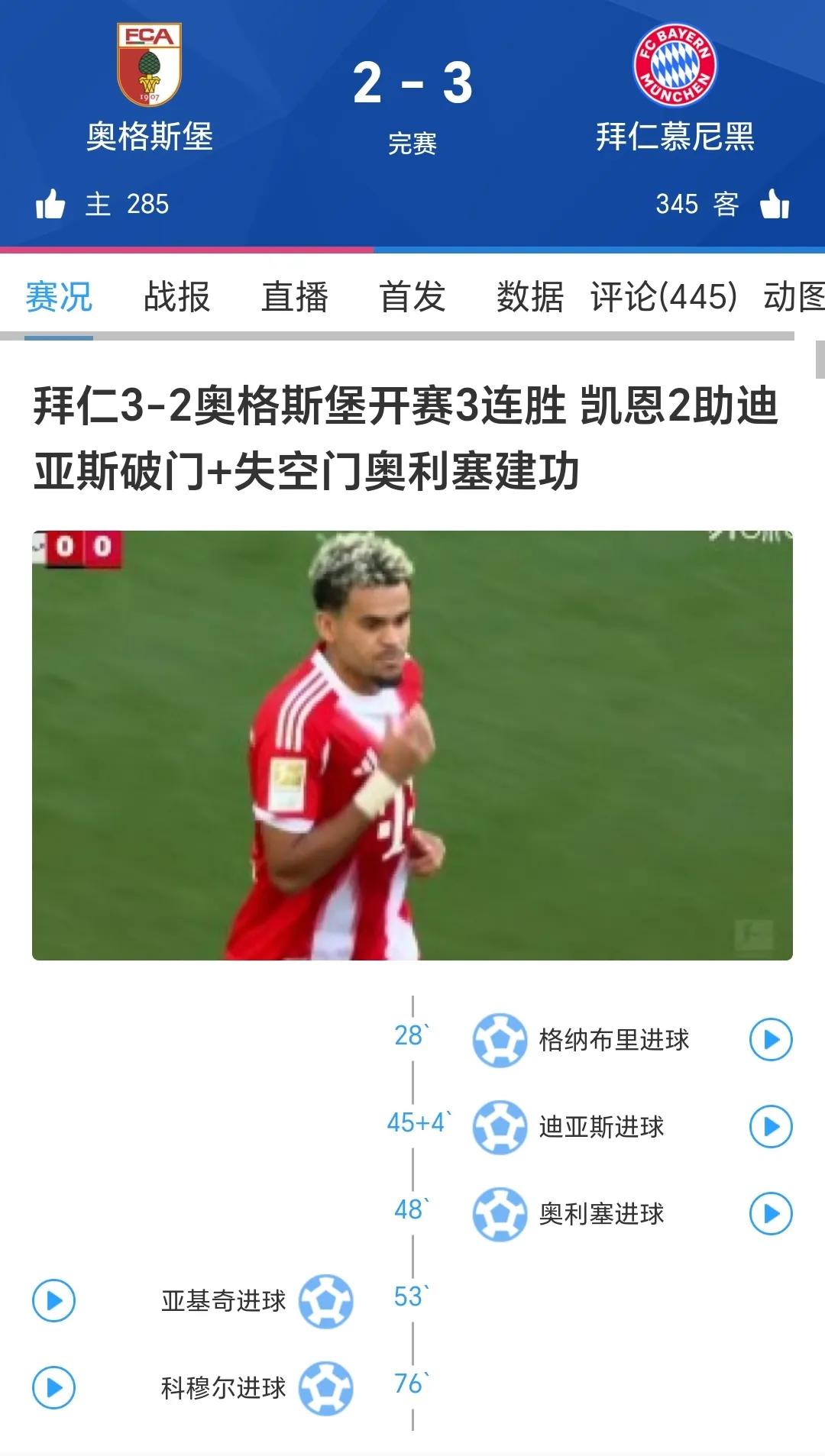Image resolution: width=825 pixels, height=1456 pixels.
Task: Open the match photo of the Bayern player
Action: [x=412, y=745]
